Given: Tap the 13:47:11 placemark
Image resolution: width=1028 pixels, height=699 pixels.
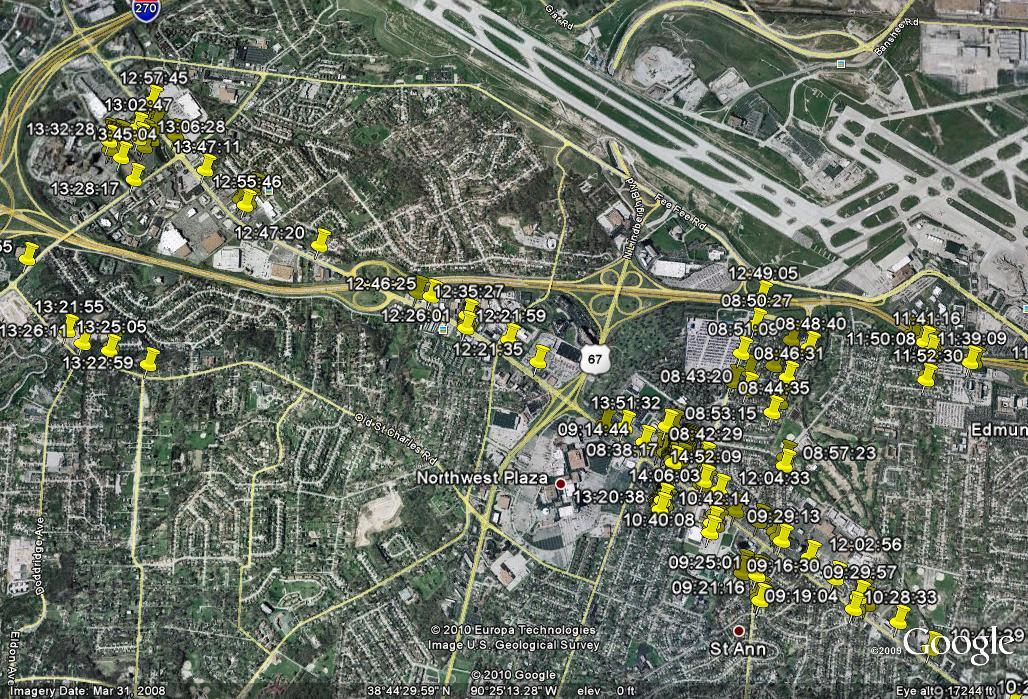Looking at the screenshot, I should 206,163.
